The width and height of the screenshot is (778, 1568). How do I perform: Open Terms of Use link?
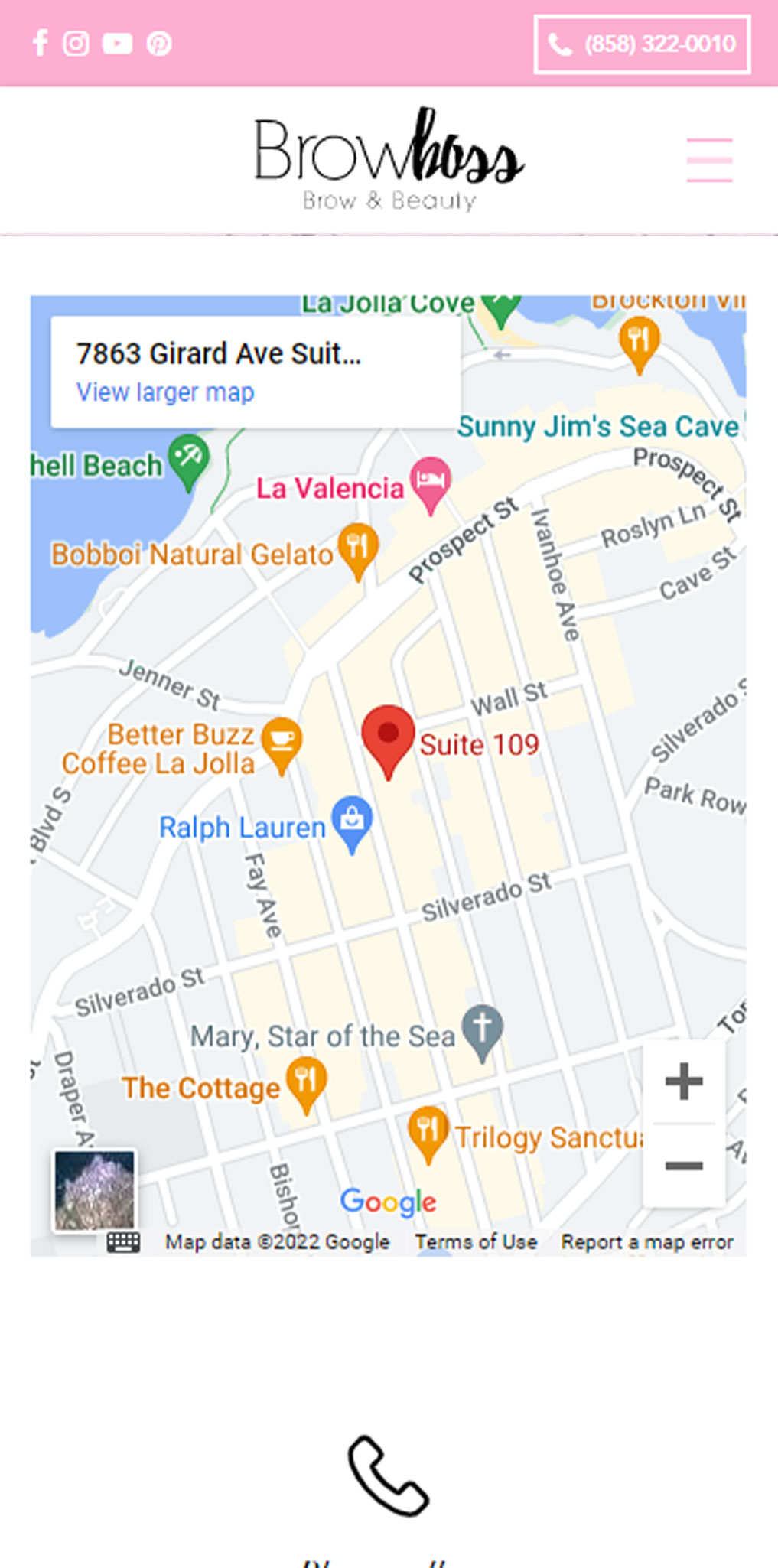click(x=476, y=1241)
